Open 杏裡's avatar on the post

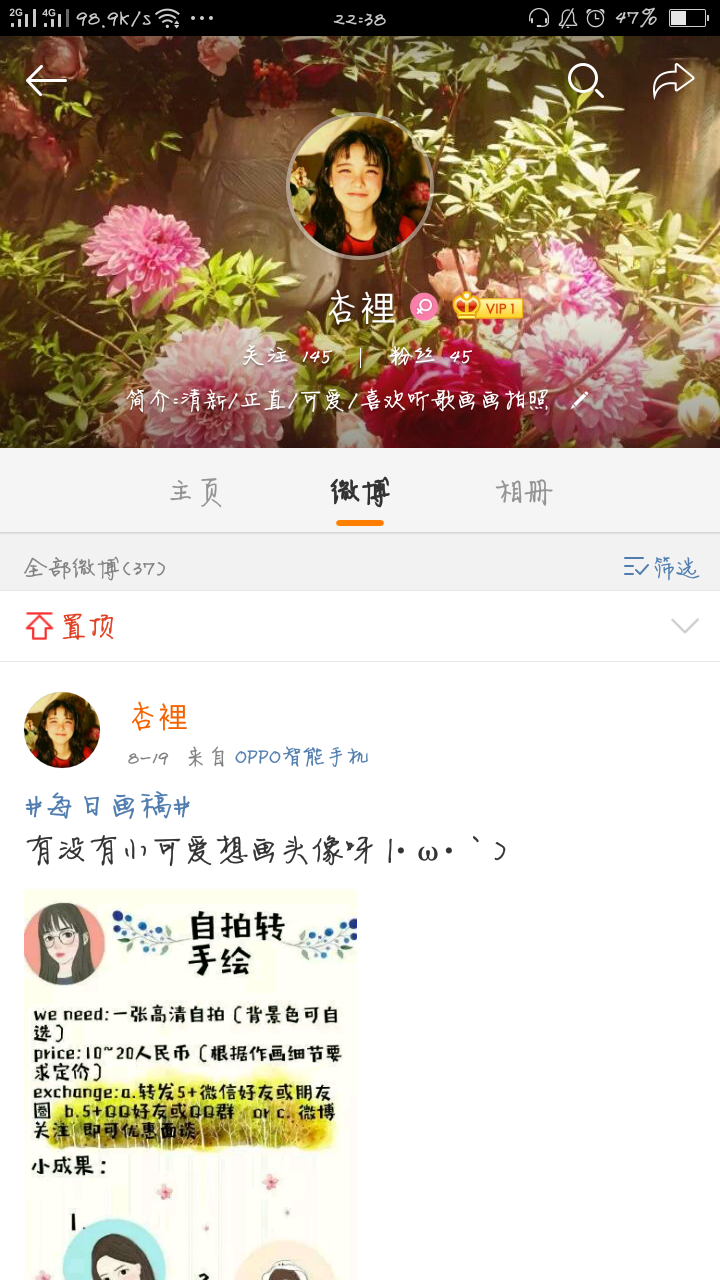point(62,730)
